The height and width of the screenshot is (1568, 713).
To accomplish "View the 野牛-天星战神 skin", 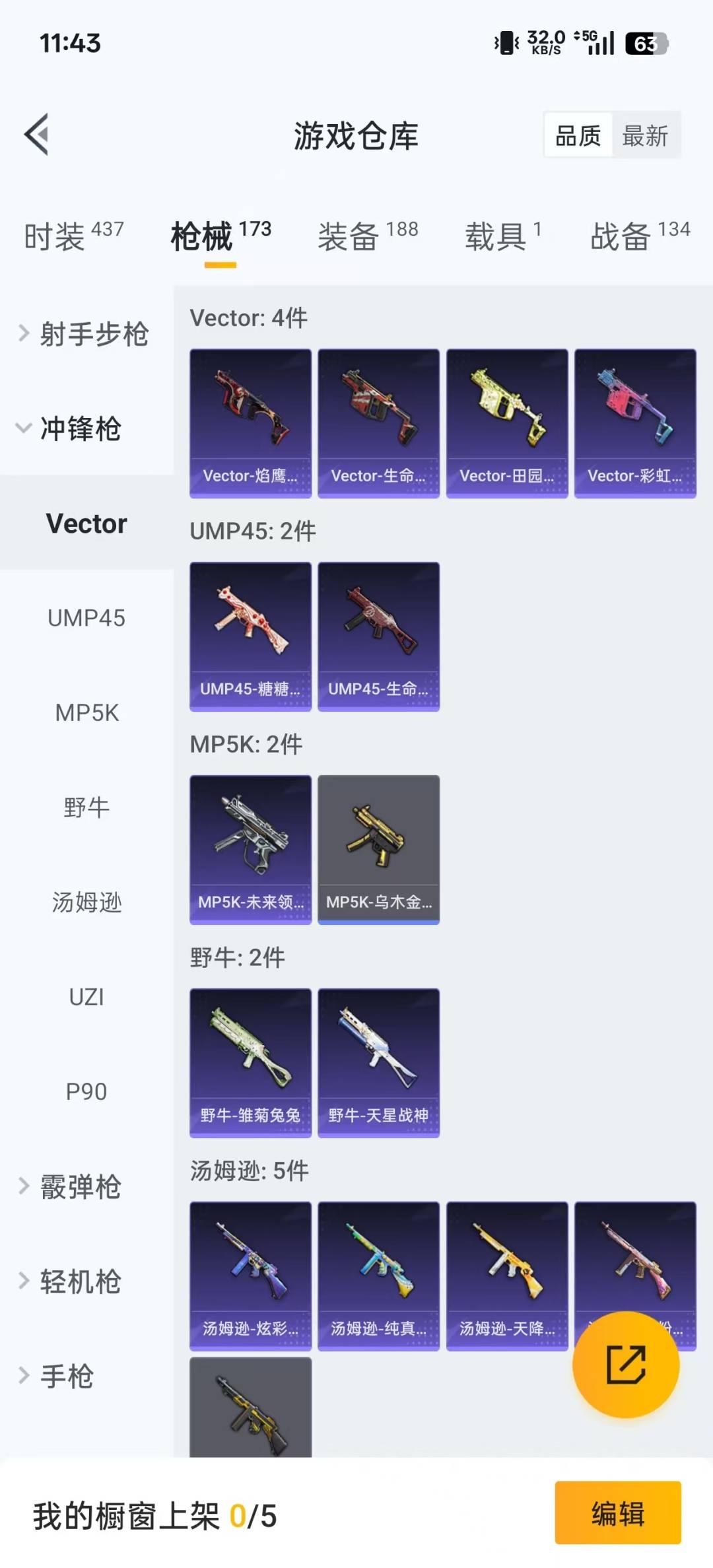I will click(x=378, y=1063).
